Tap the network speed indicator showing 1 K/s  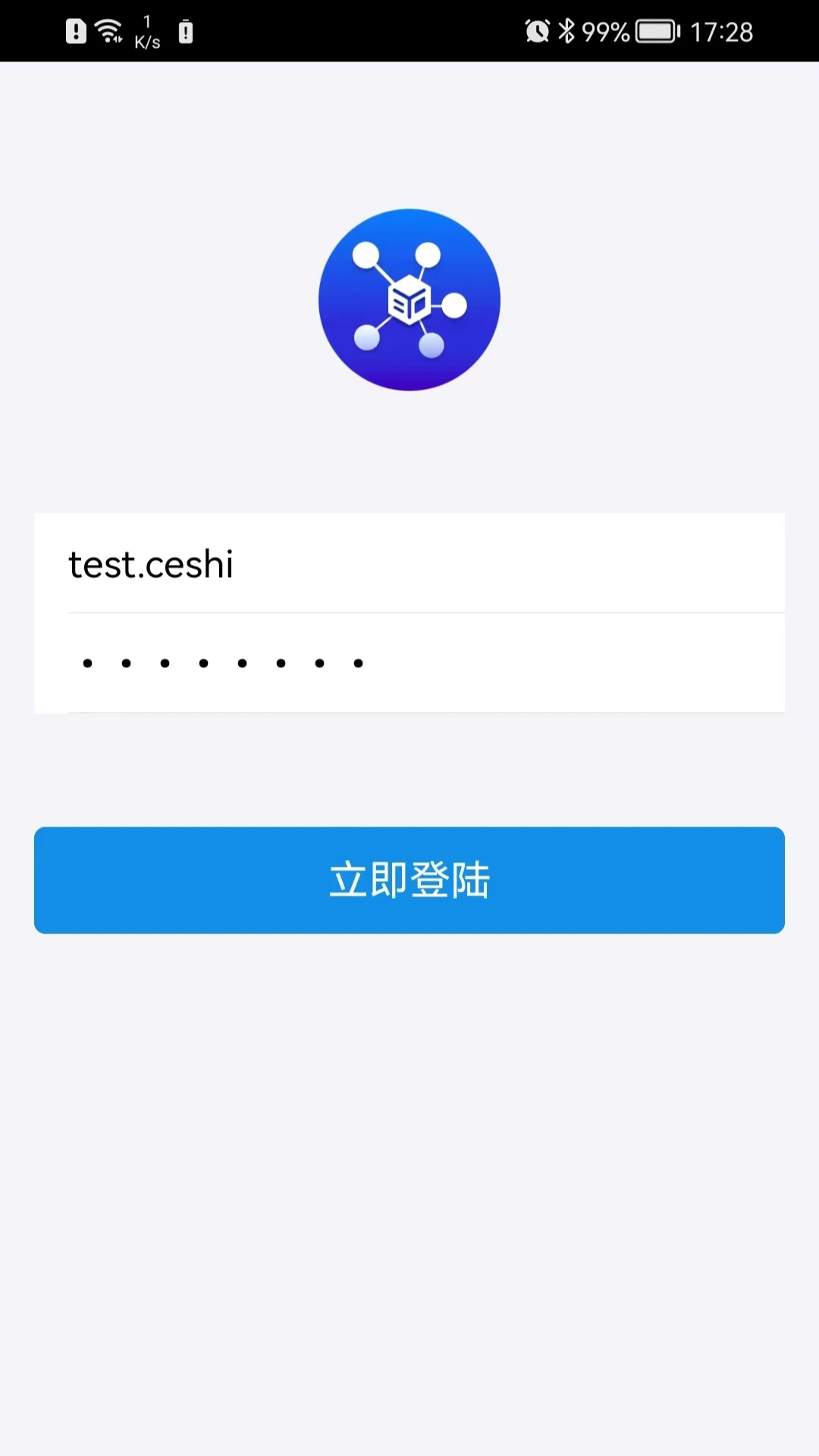(146, 32)
